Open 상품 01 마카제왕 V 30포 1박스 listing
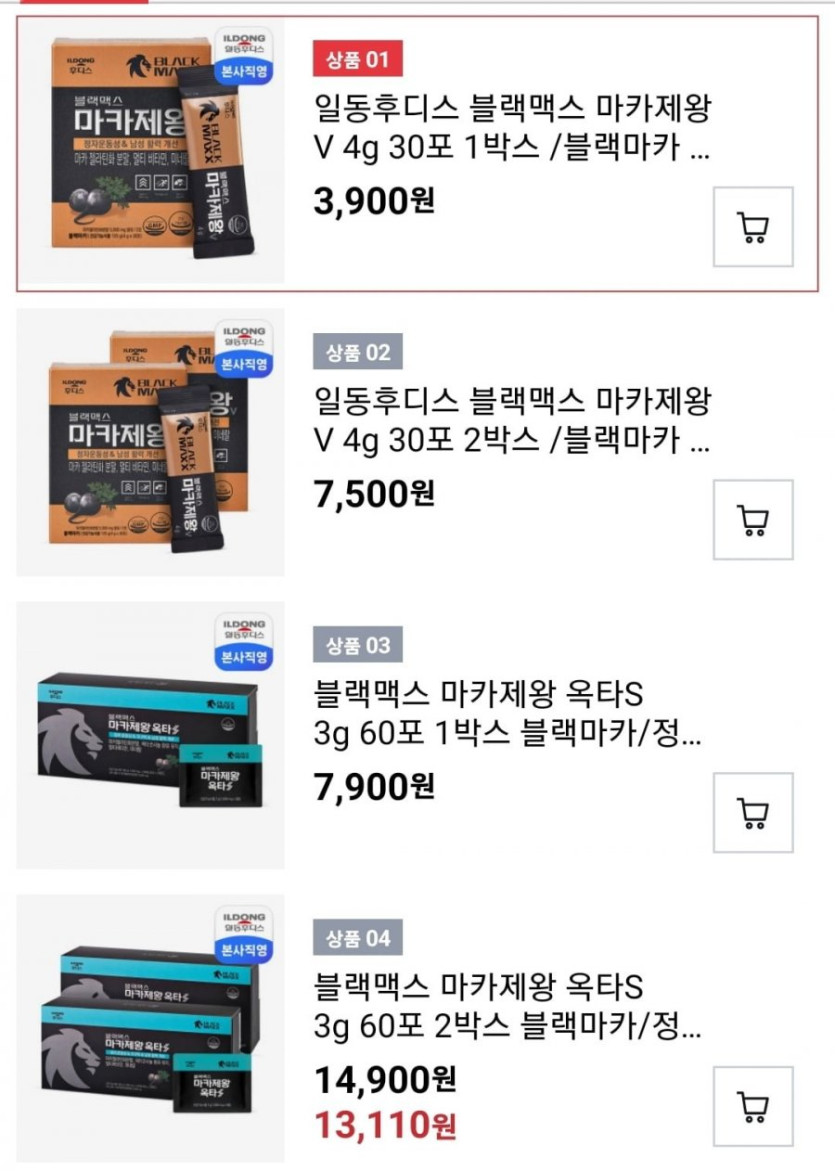 pos(512,128)
